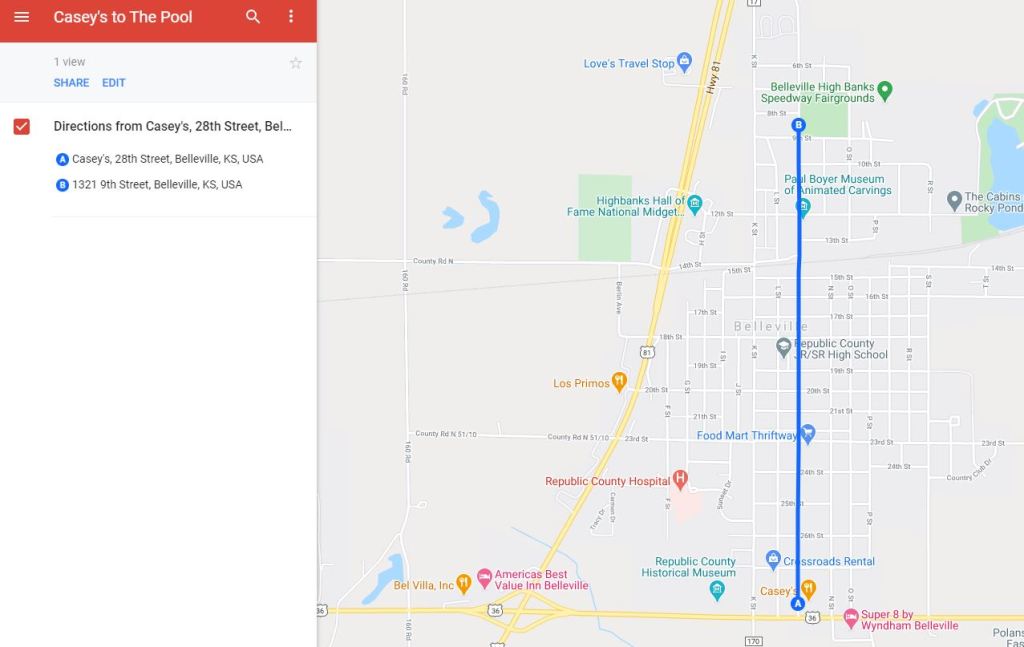Tap the EDIT link
The image size is (1024, 647).
114,83
